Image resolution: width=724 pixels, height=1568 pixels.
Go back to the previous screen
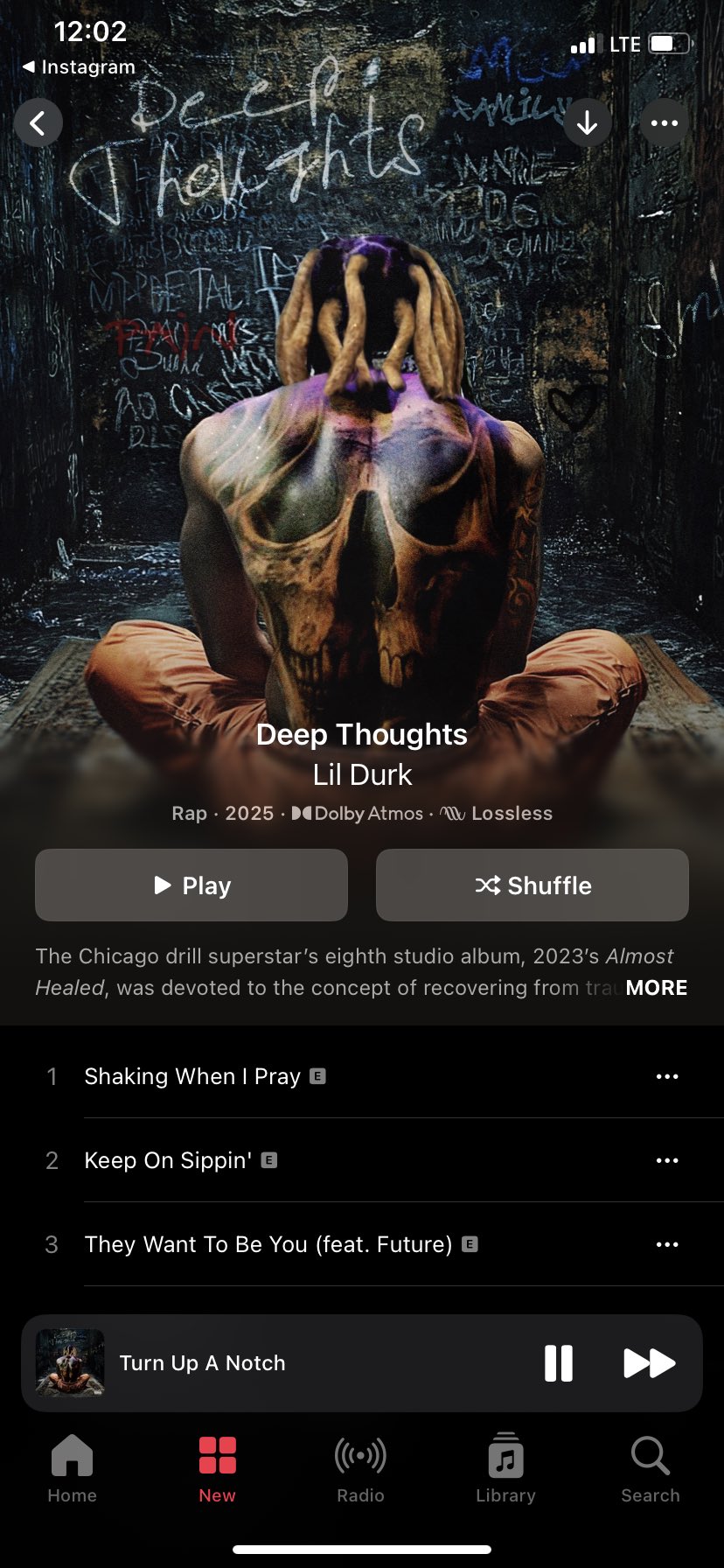click(38, 123)
